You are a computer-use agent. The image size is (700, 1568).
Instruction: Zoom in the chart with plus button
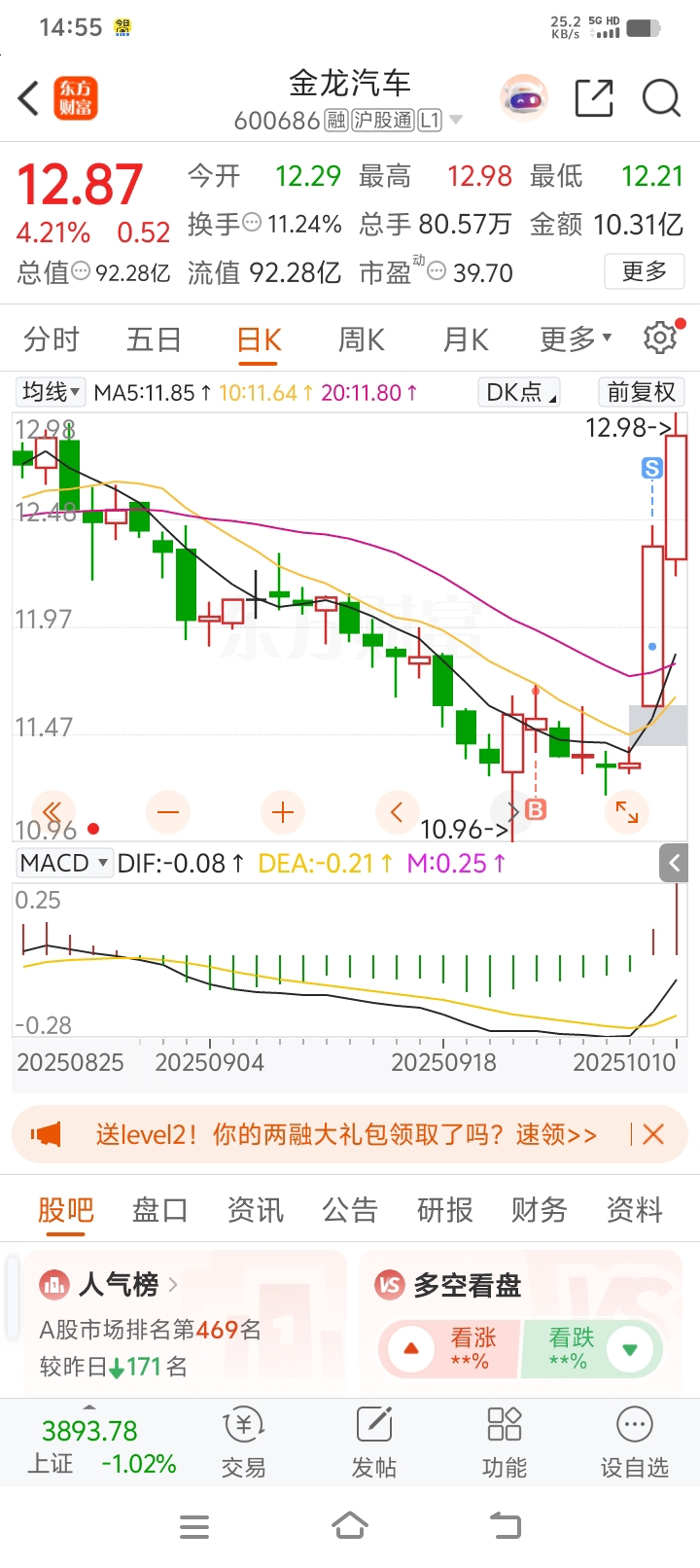click(283, 812)
